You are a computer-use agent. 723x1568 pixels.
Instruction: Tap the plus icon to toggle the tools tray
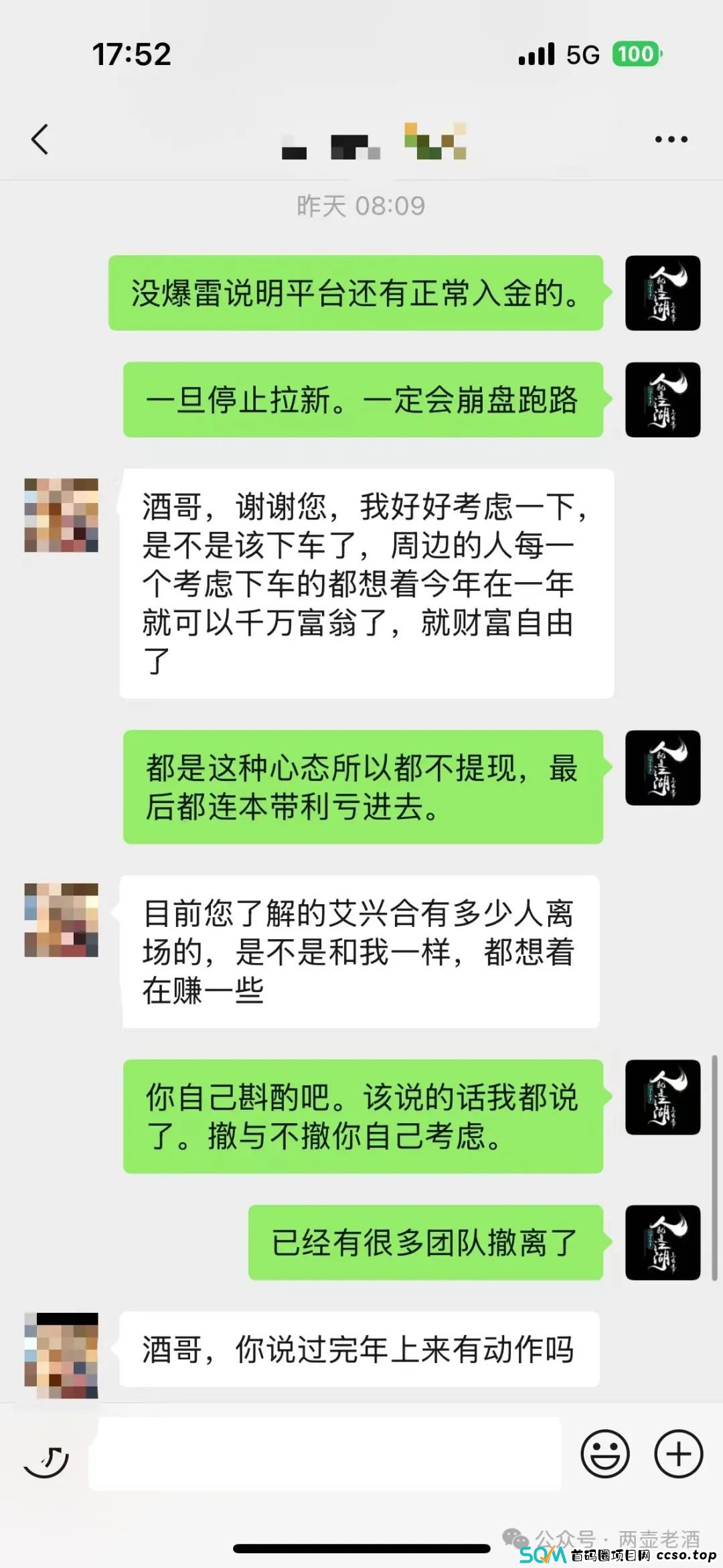coord(679,1452)
